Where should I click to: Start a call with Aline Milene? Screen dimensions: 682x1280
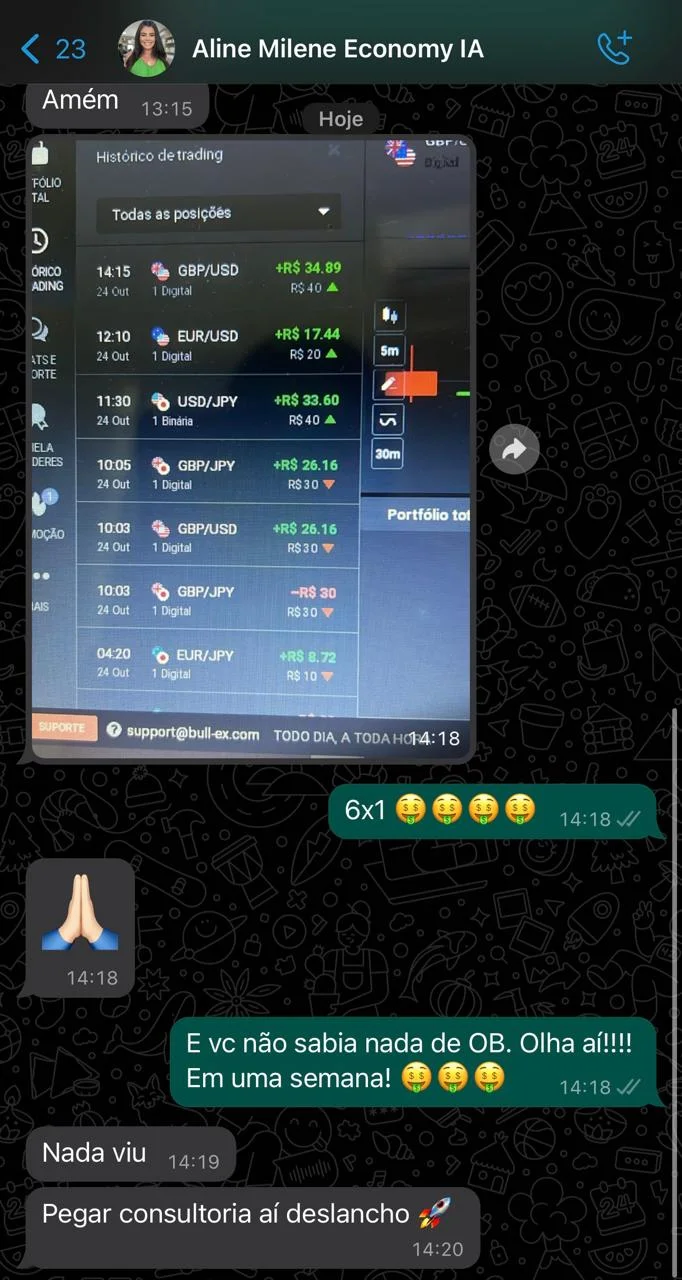pos(614,48)
